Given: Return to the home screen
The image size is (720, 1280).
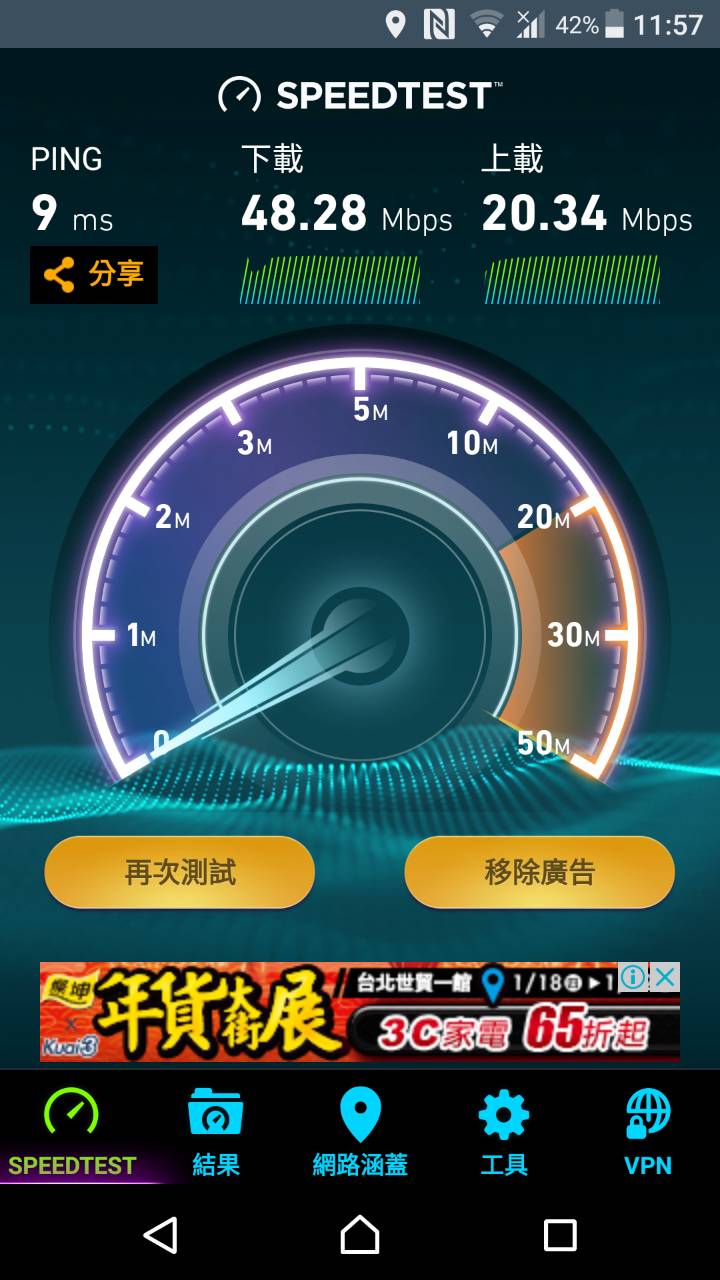Looking at the screenshot, I should (x=360, y=1235).
